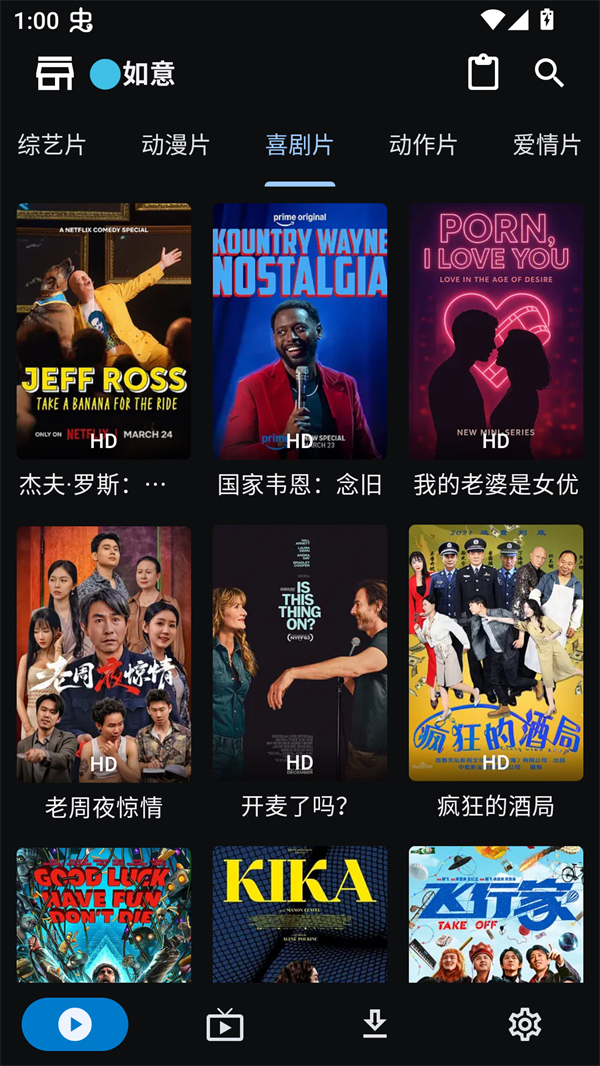The height and width of the screenshot is (1066, 600).
Task: Open 国家韦恩：念旧 movie card
Action: coord(300,331)
